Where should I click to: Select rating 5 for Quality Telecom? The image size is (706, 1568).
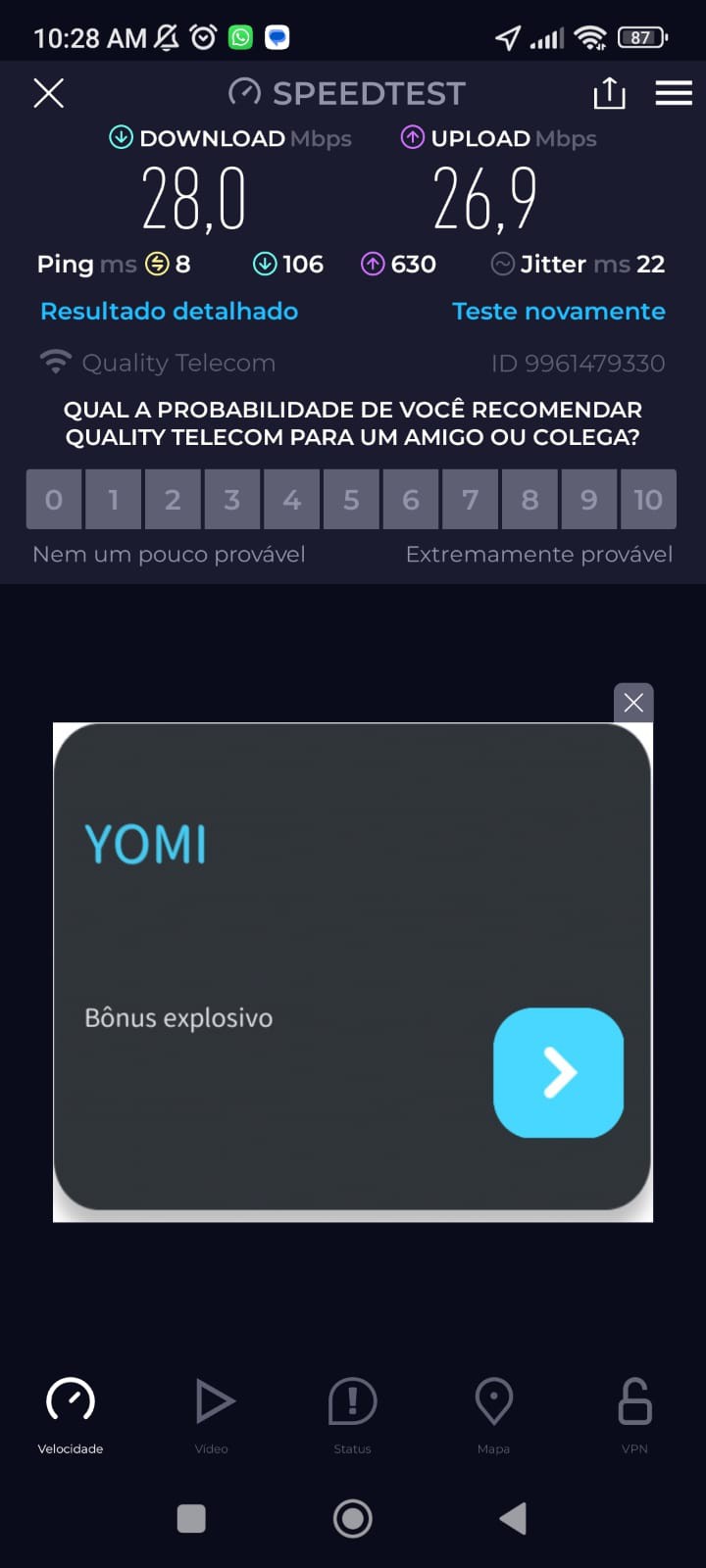click(x=351, y=500)
